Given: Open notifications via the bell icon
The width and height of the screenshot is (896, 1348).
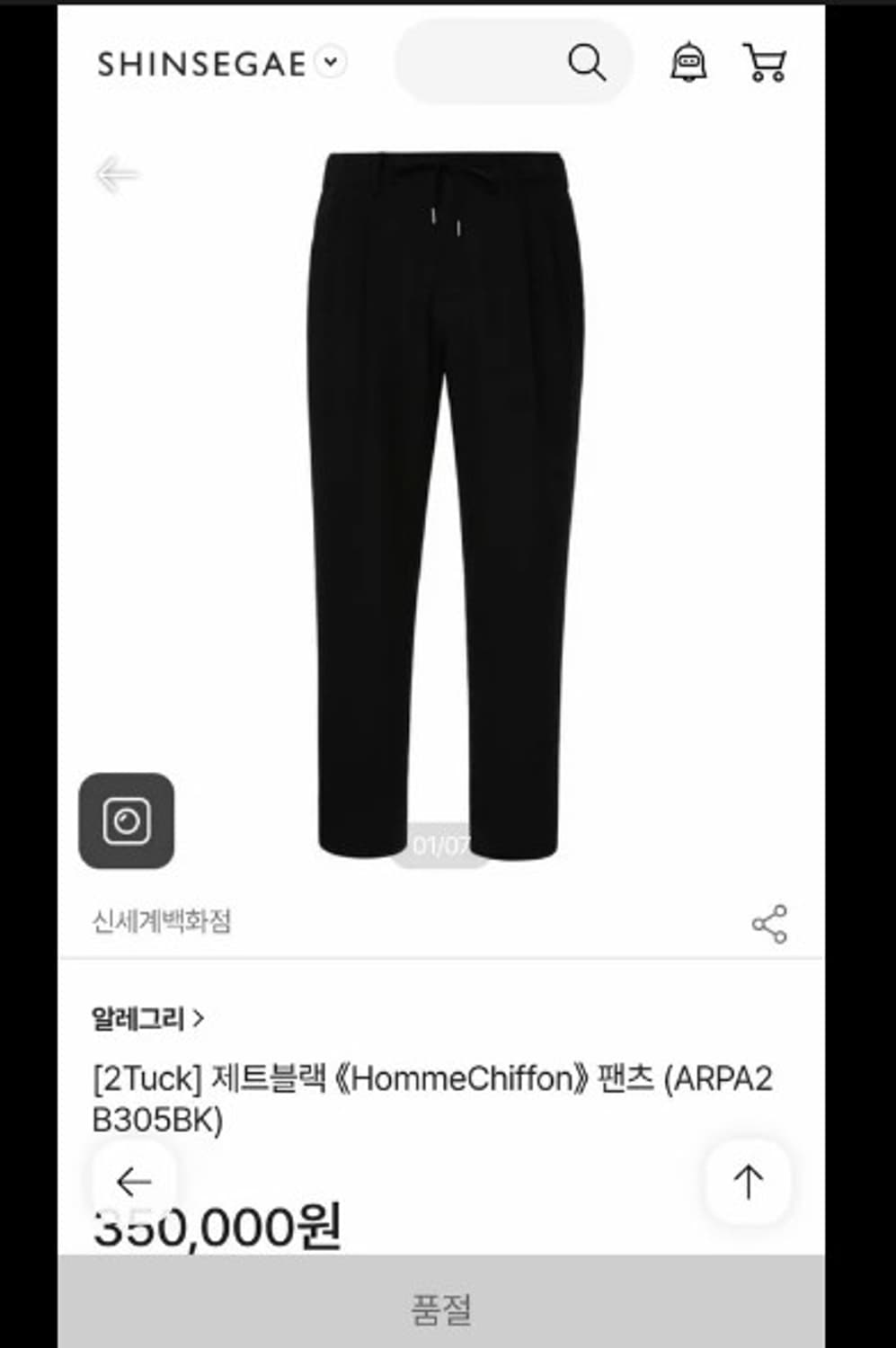Looking at the screenshot, I should [x=688, y=61].
